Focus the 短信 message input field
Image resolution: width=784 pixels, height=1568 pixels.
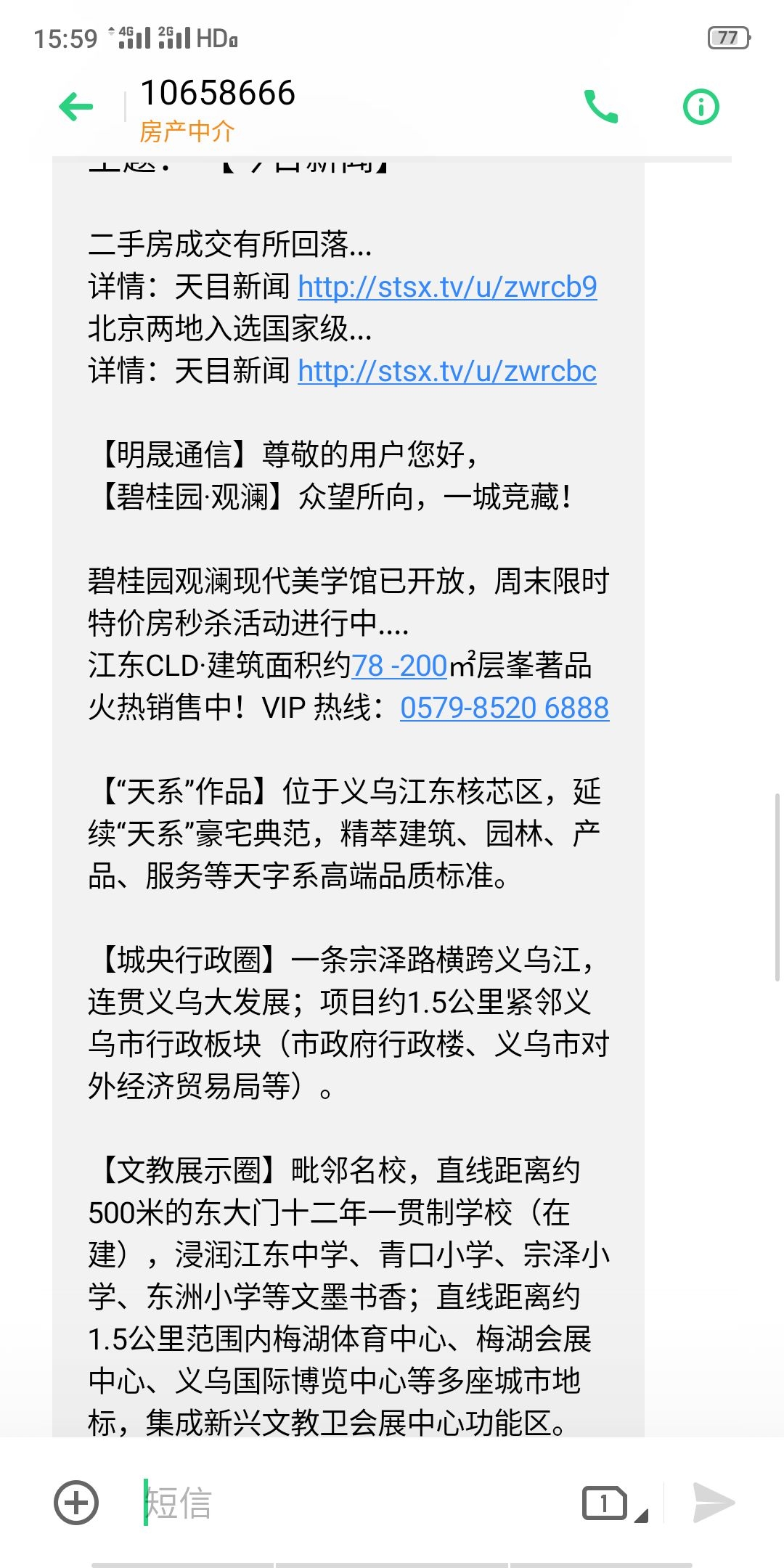(348, 1502)
